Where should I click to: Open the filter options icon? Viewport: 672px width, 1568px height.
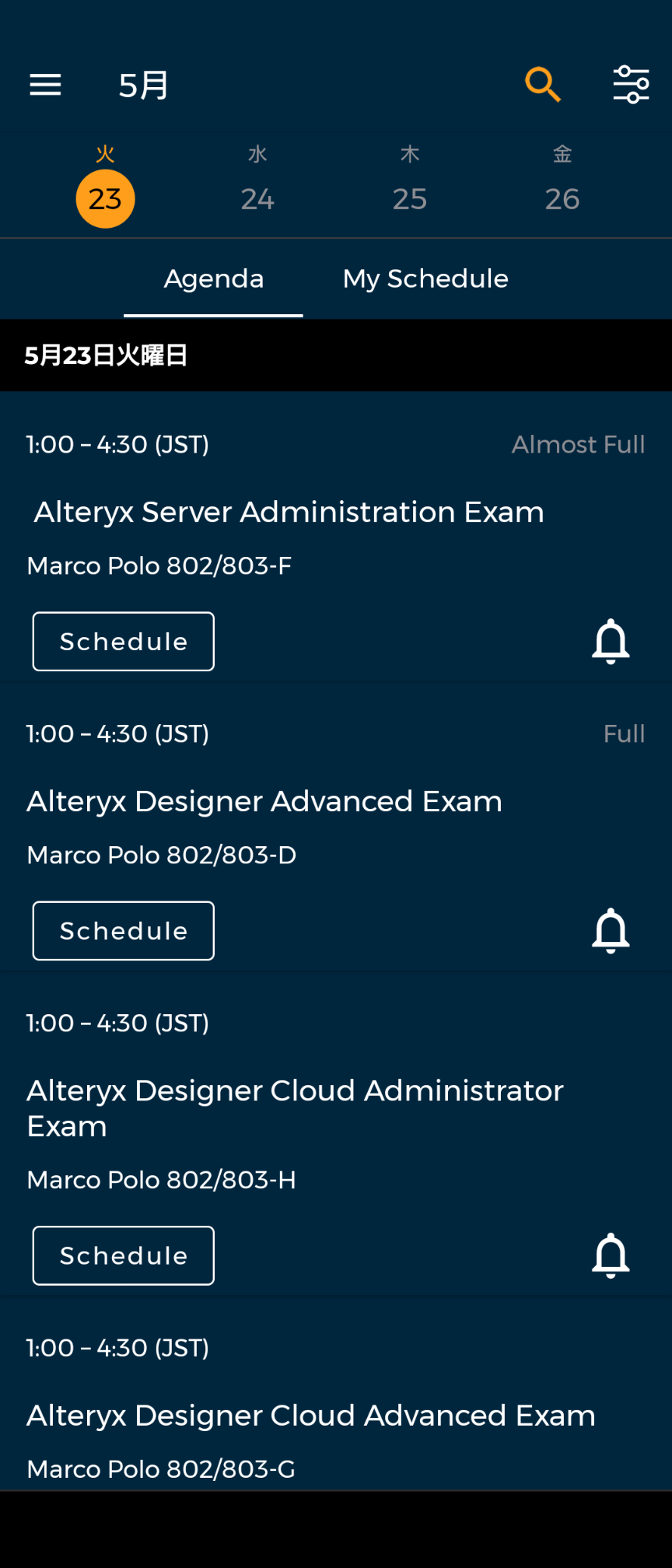[x=630, y=84]
